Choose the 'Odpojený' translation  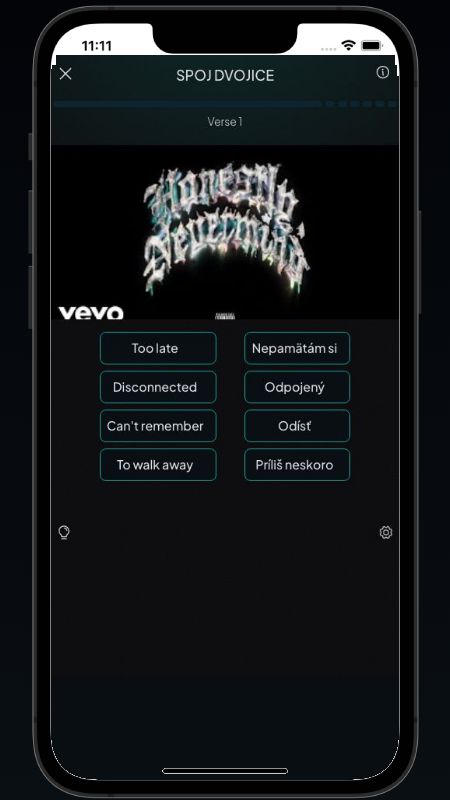tap(297, 387)
